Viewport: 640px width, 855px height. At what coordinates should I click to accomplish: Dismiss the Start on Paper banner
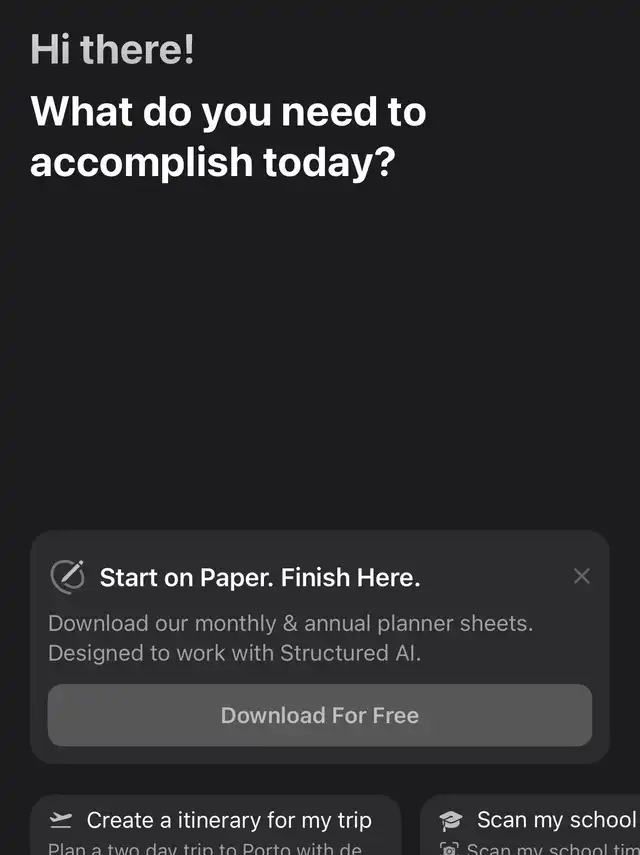coord(581,576)
